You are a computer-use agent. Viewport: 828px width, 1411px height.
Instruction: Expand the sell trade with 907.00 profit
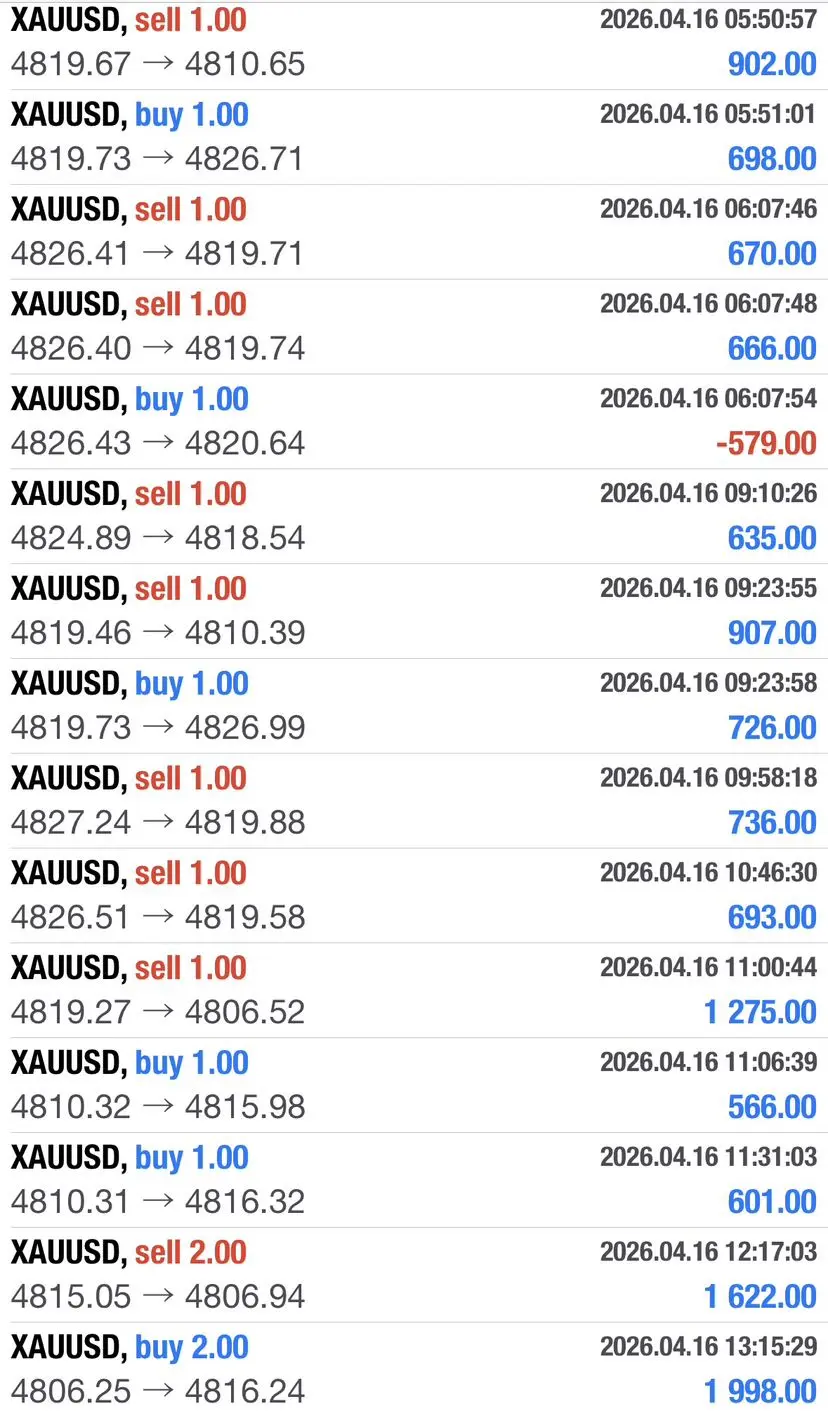coord(414,611)
